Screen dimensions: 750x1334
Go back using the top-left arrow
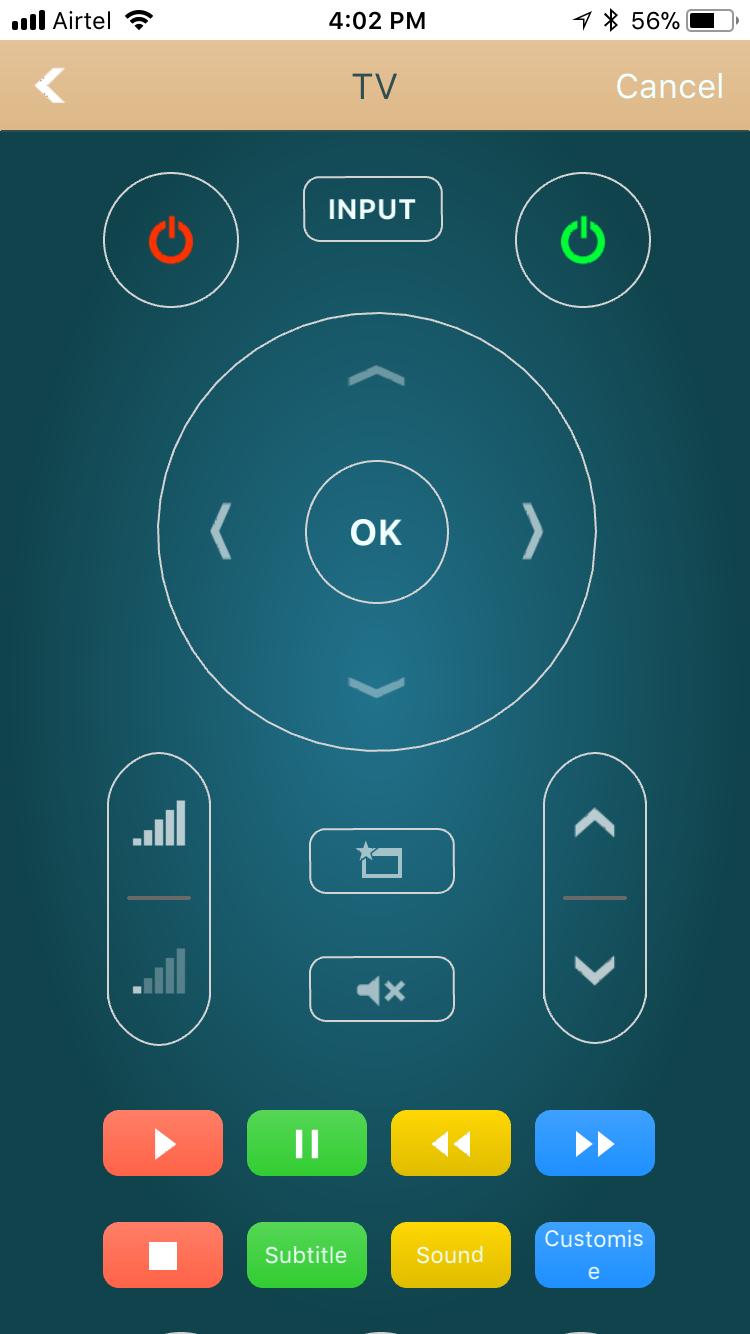click(x=50, y=86)
